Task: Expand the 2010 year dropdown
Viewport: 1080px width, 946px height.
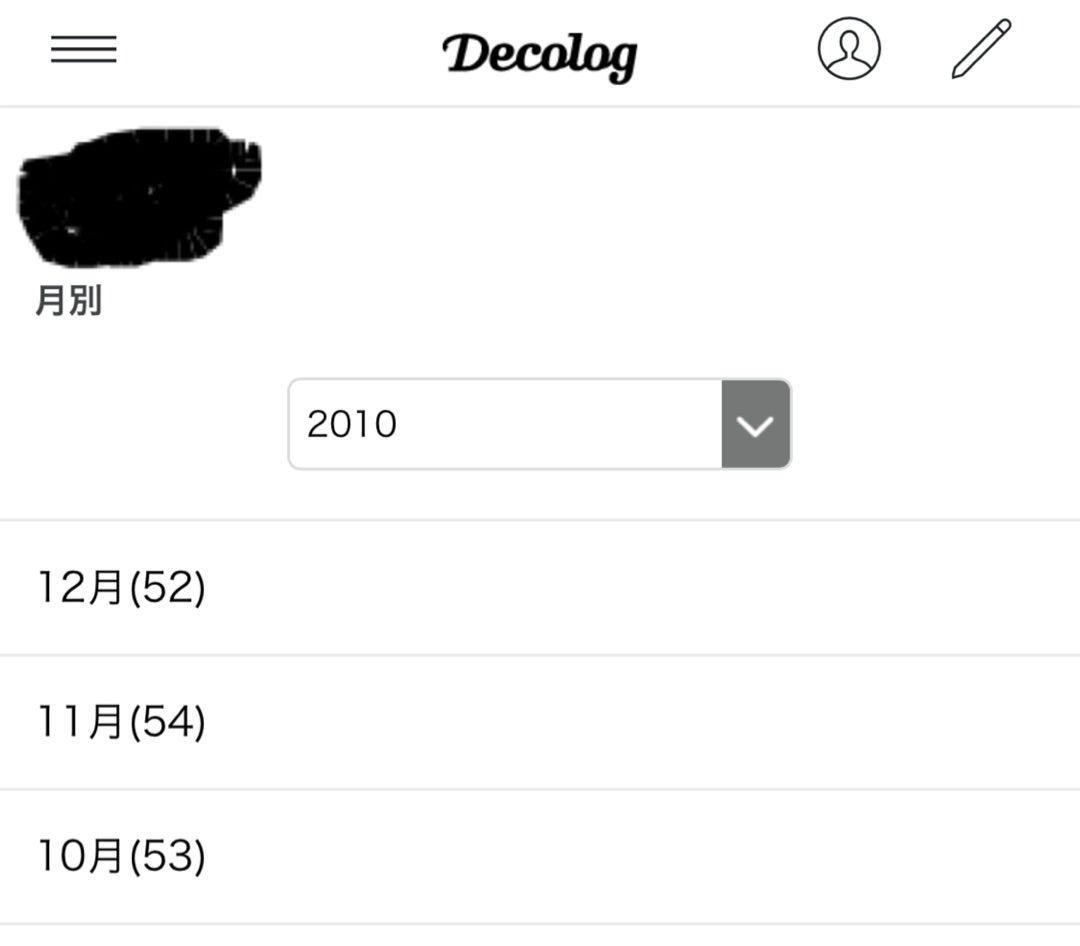Action: (755, 424)
